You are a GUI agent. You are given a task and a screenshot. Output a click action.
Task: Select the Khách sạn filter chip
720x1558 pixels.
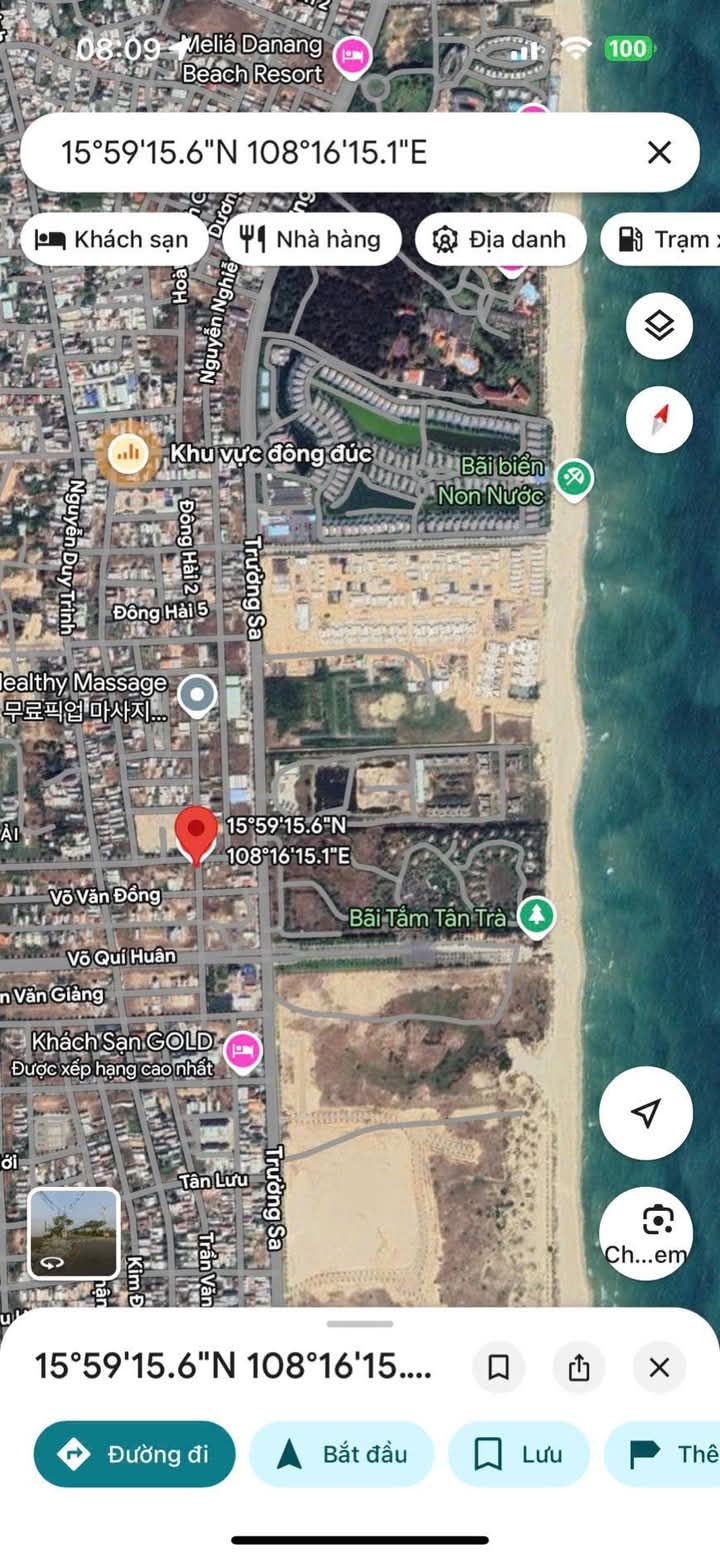114,240
